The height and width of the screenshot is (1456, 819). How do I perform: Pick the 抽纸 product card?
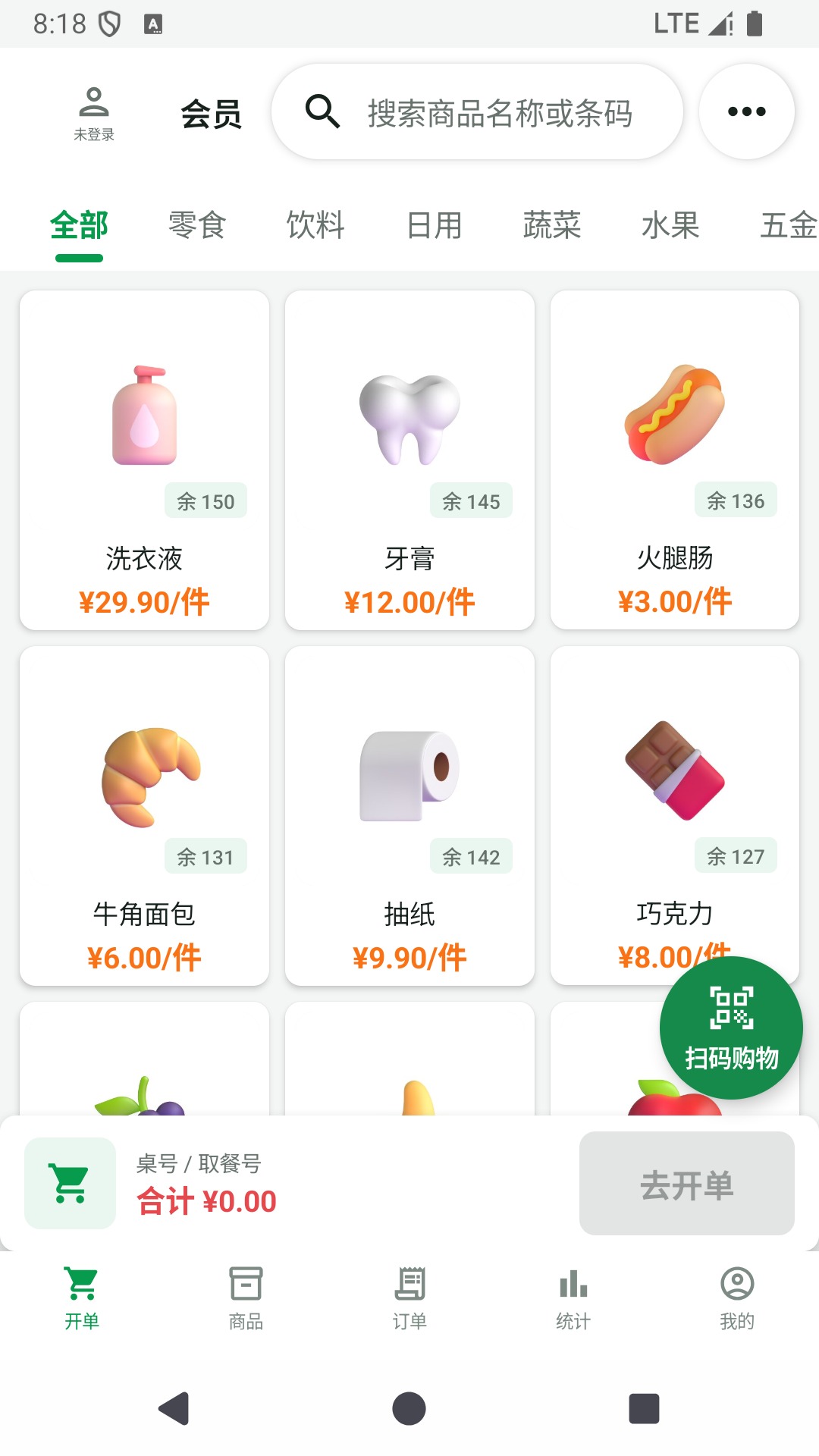point(409,816)
